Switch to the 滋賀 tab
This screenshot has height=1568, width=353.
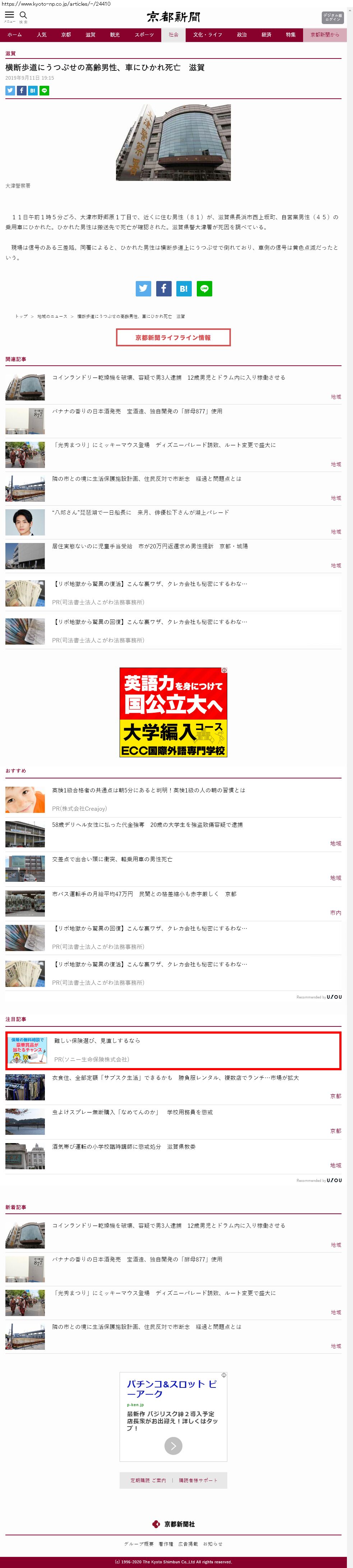click(x=90, y=35)
